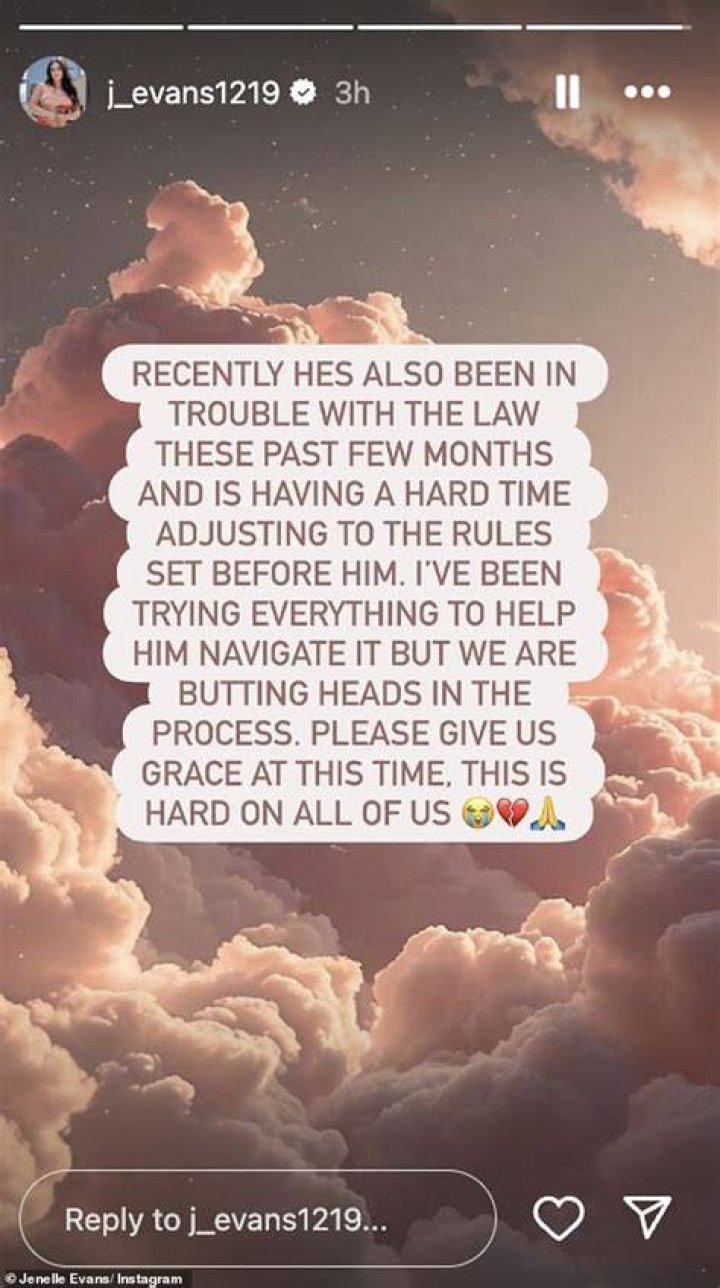Open the three-dot more options menu
Image resolution: width=720 pixels, height=1288 pixels.
point(645,92)
